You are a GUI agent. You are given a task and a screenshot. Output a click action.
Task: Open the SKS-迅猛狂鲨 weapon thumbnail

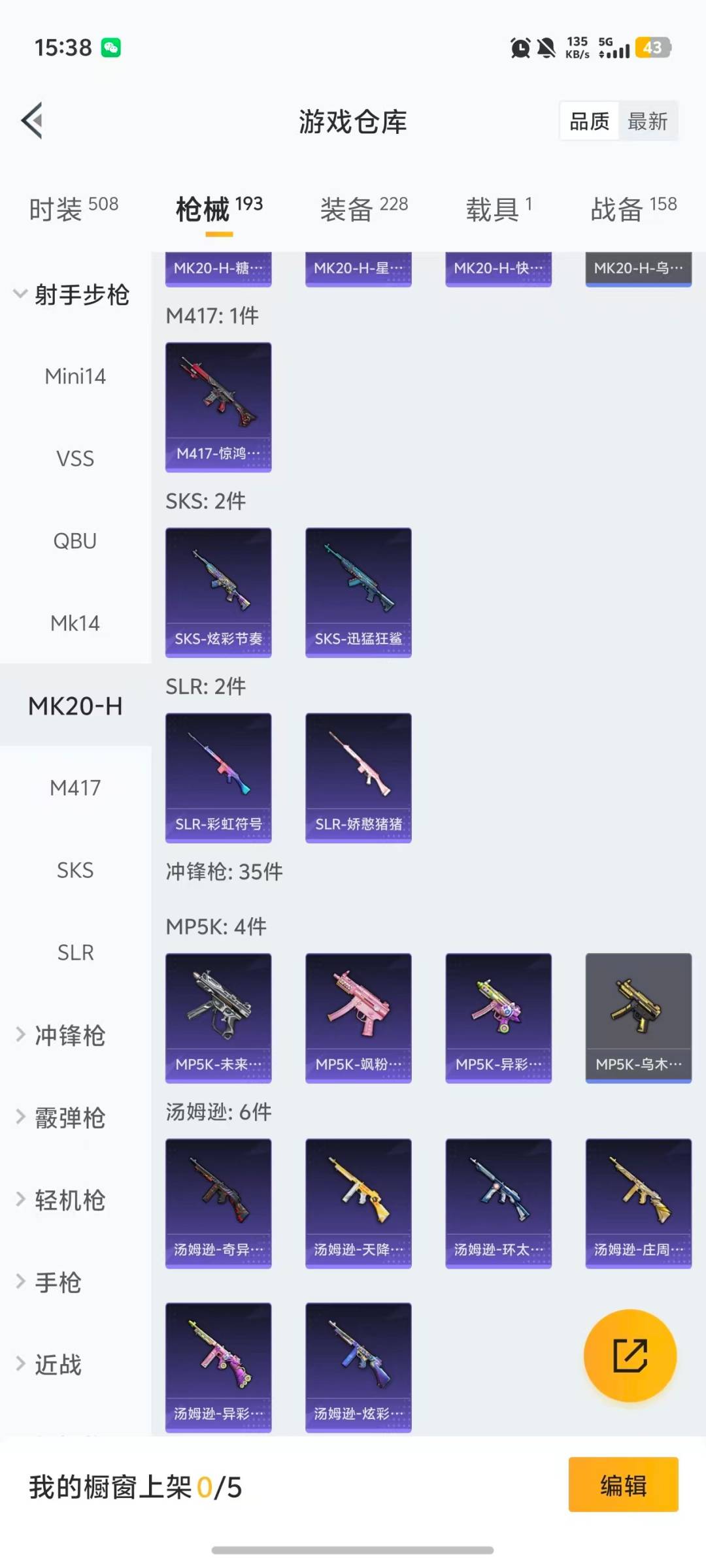click(x=358, y=590)
